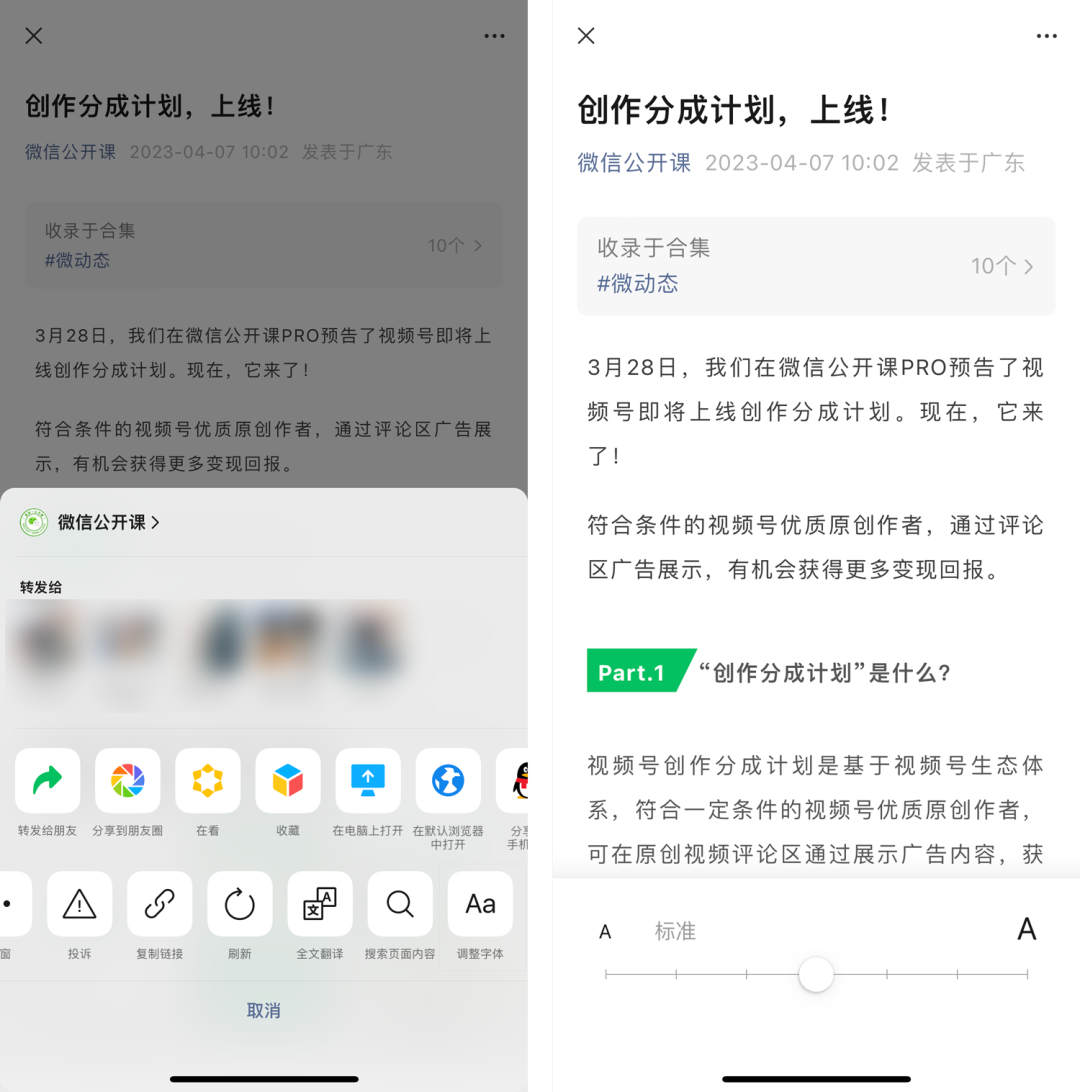Image resolution: width=1080 pixels, height=1092 pixels.
Task: Open 搜索页面内容 to search the page
Action: tap(399, 904)
